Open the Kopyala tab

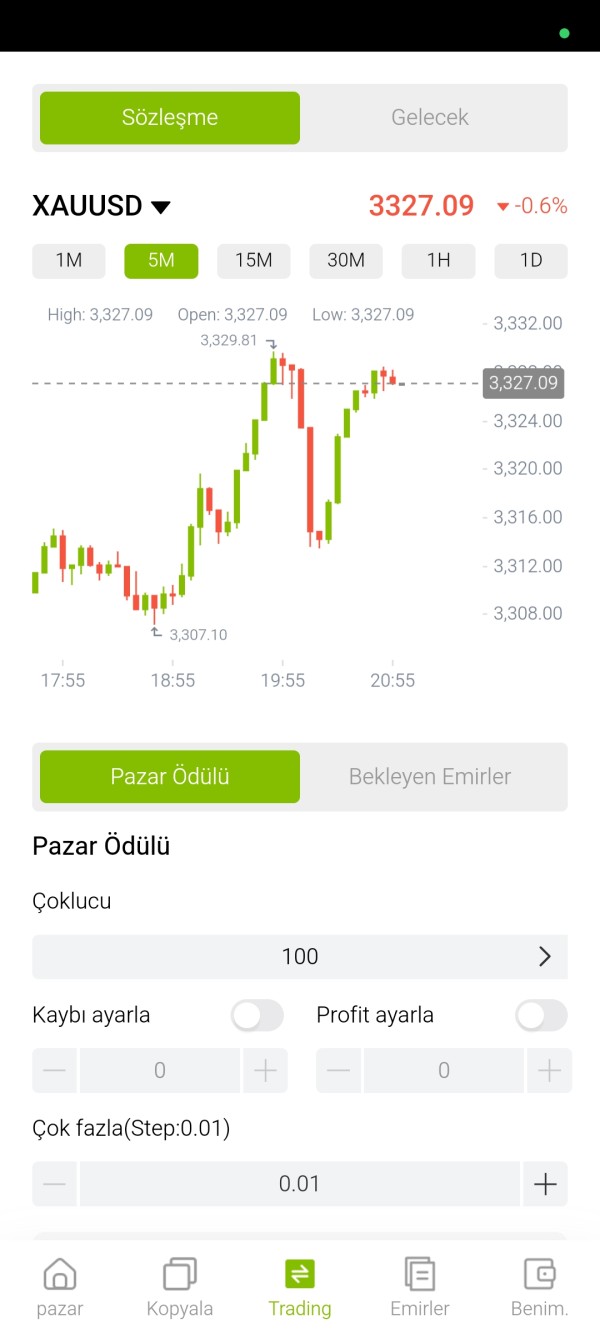tap(180, 1287)
